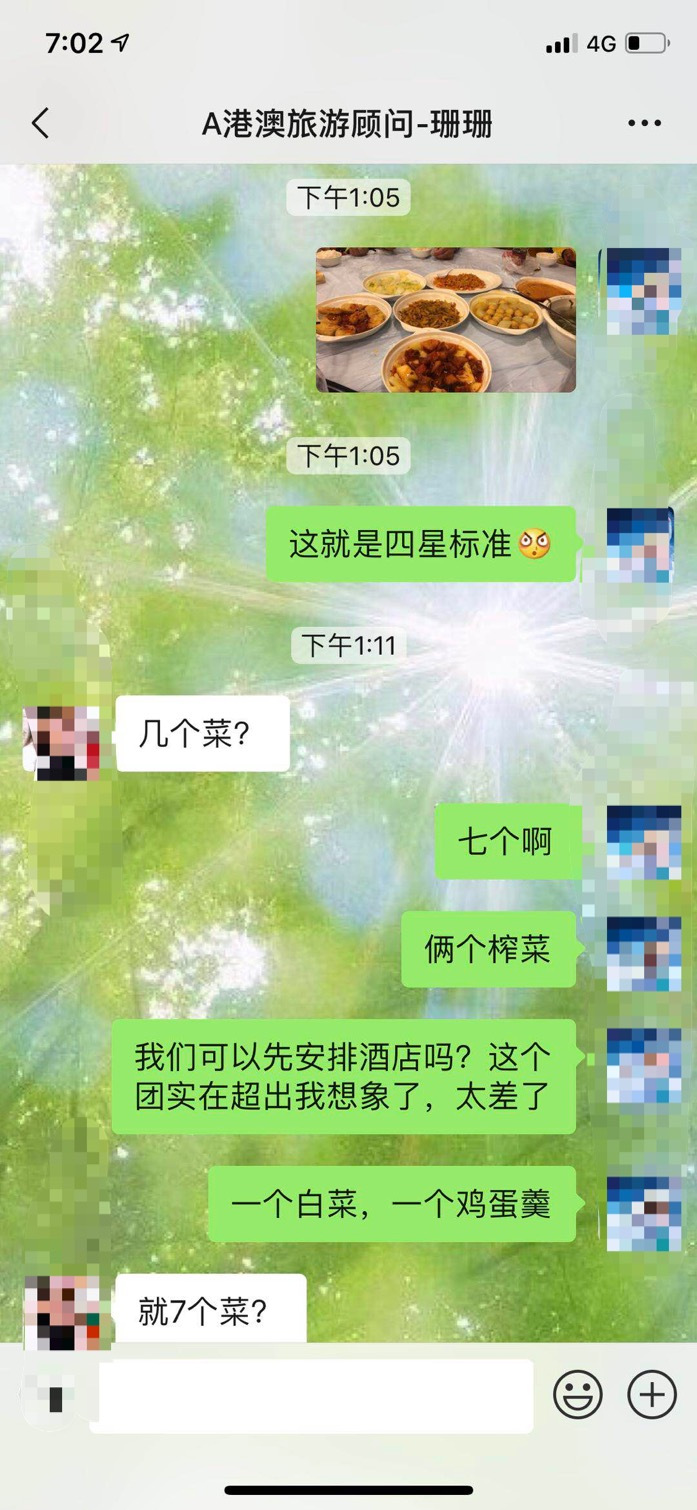Open my avatar beside 七个啊

pyautogui.click(x=643, y=842)
